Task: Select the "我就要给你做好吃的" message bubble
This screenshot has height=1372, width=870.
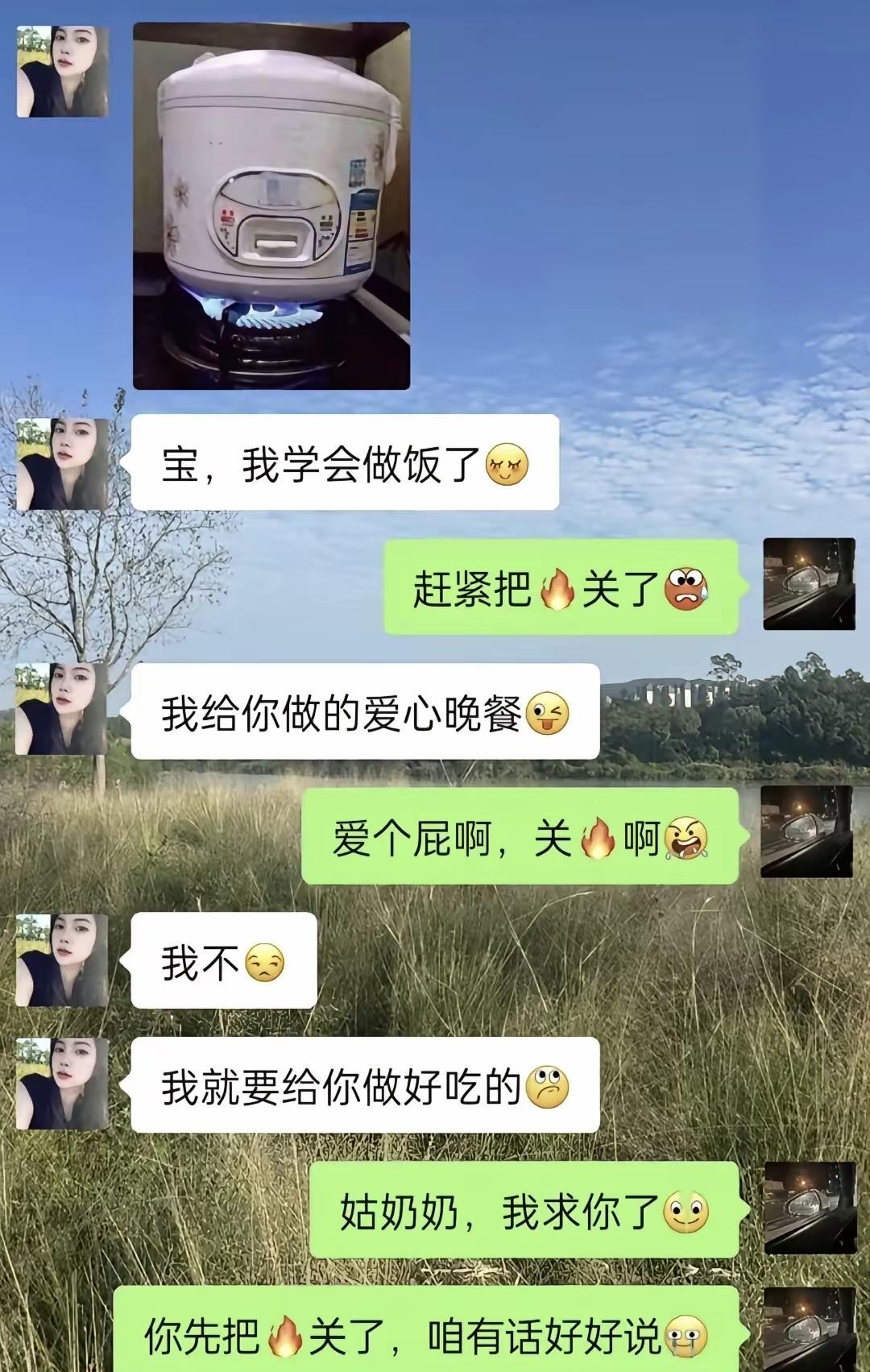Action: tap(362, 1084)
